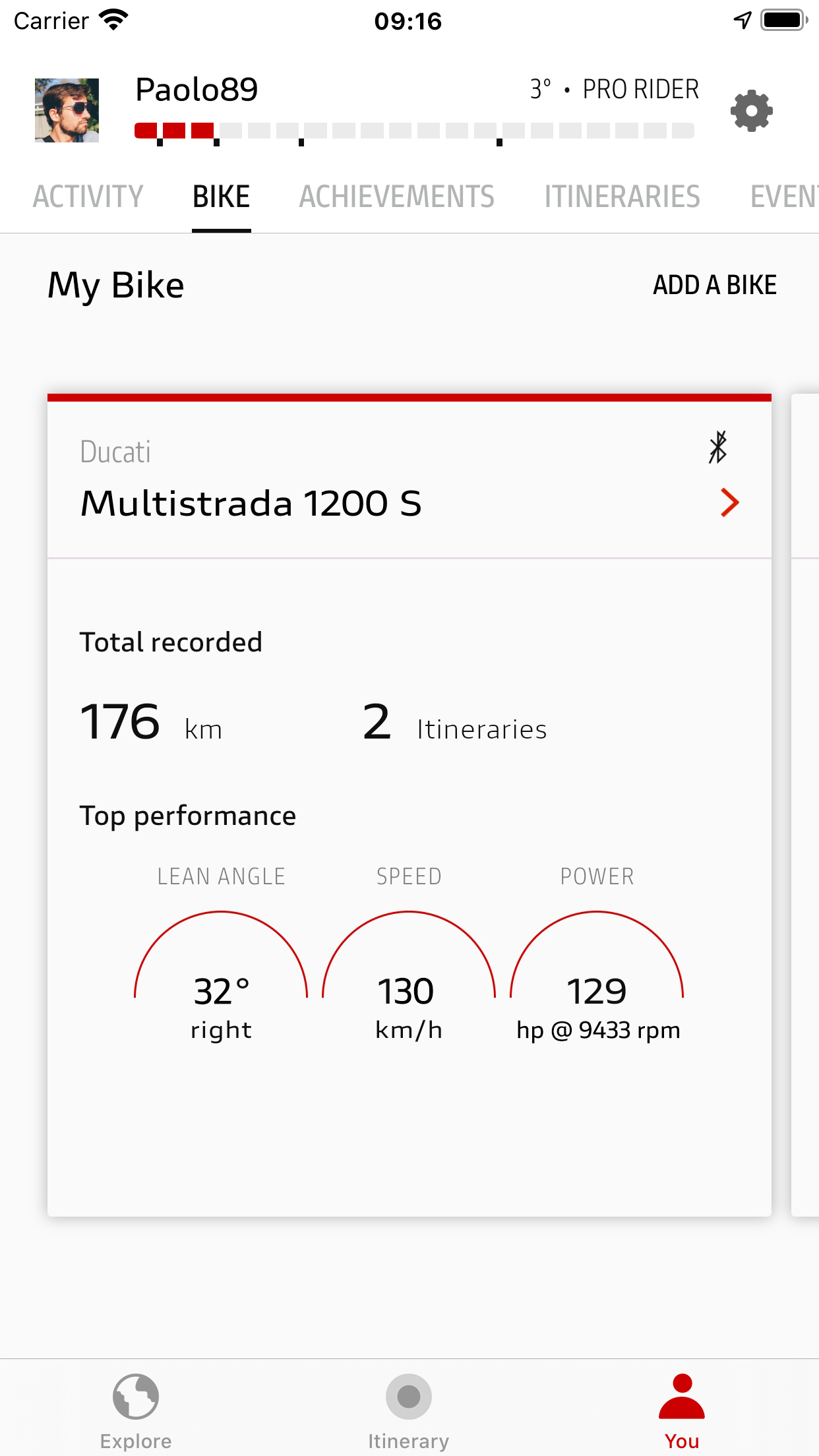819x1456 pixels.
Task: Select the Achievements tab
Action: coord(397,197)
